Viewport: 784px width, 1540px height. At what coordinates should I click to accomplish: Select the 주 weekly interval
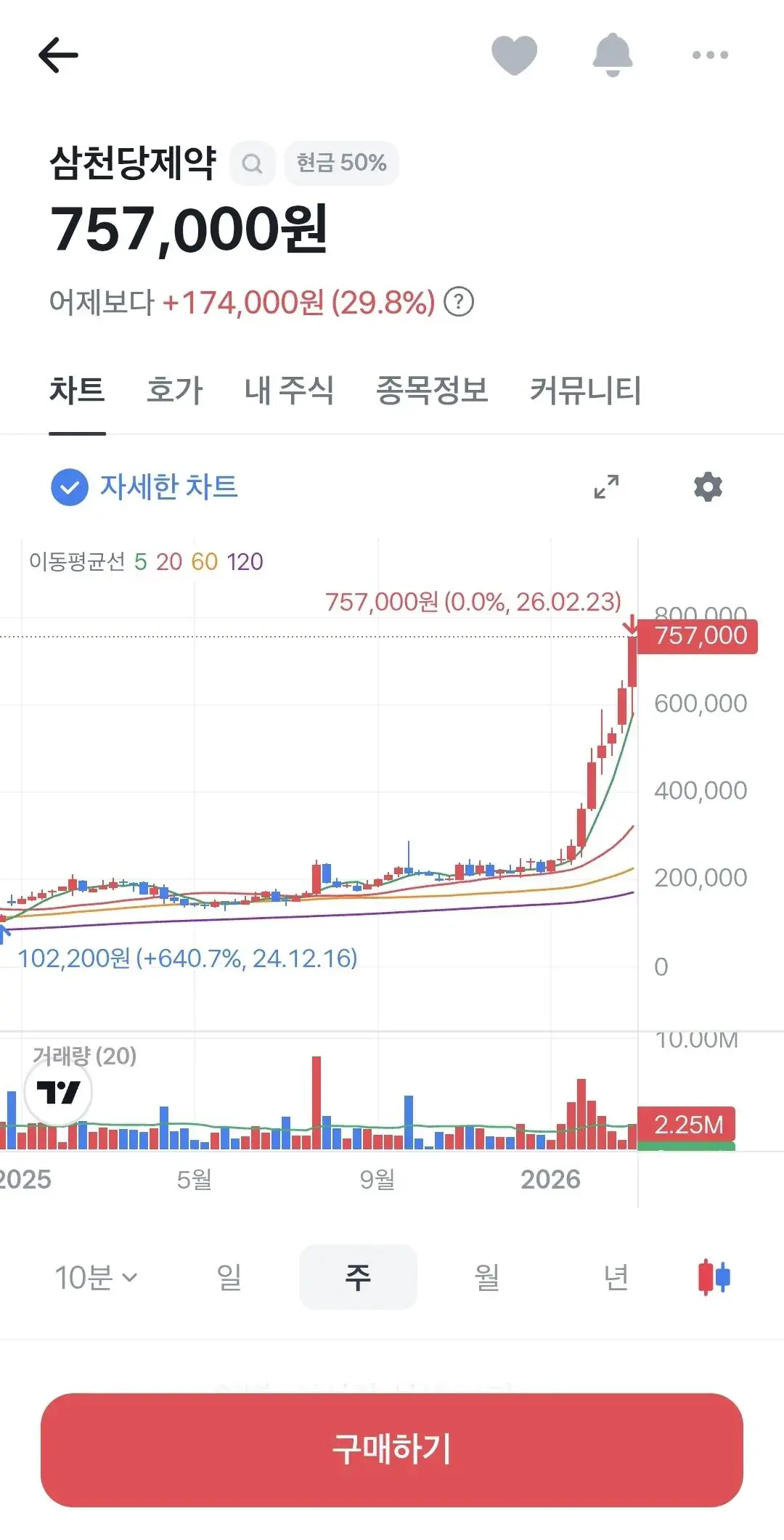(x=358, y=1276)
